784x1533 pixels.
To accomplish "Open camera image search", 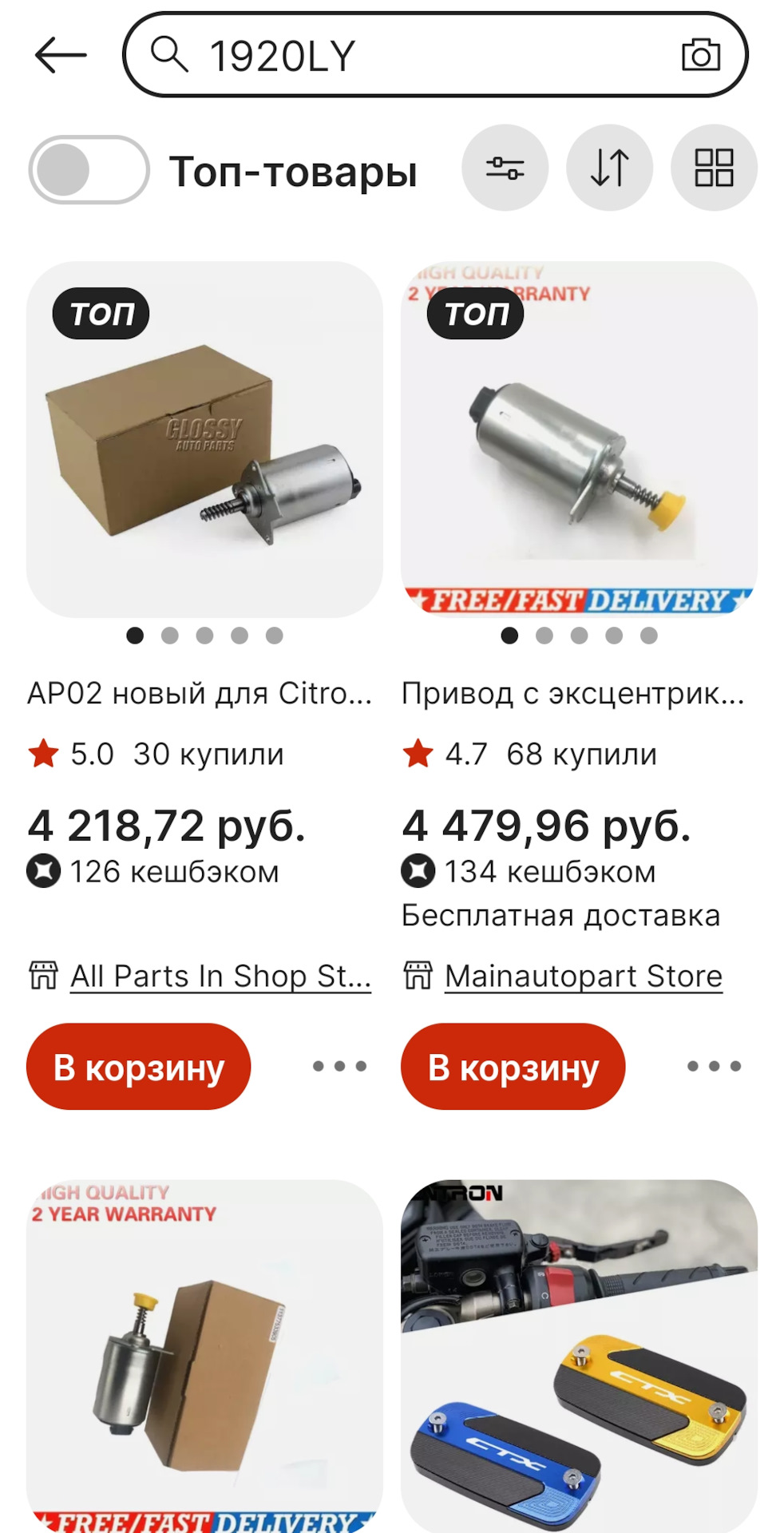I will pyautogui.click(x=700, y=55).
